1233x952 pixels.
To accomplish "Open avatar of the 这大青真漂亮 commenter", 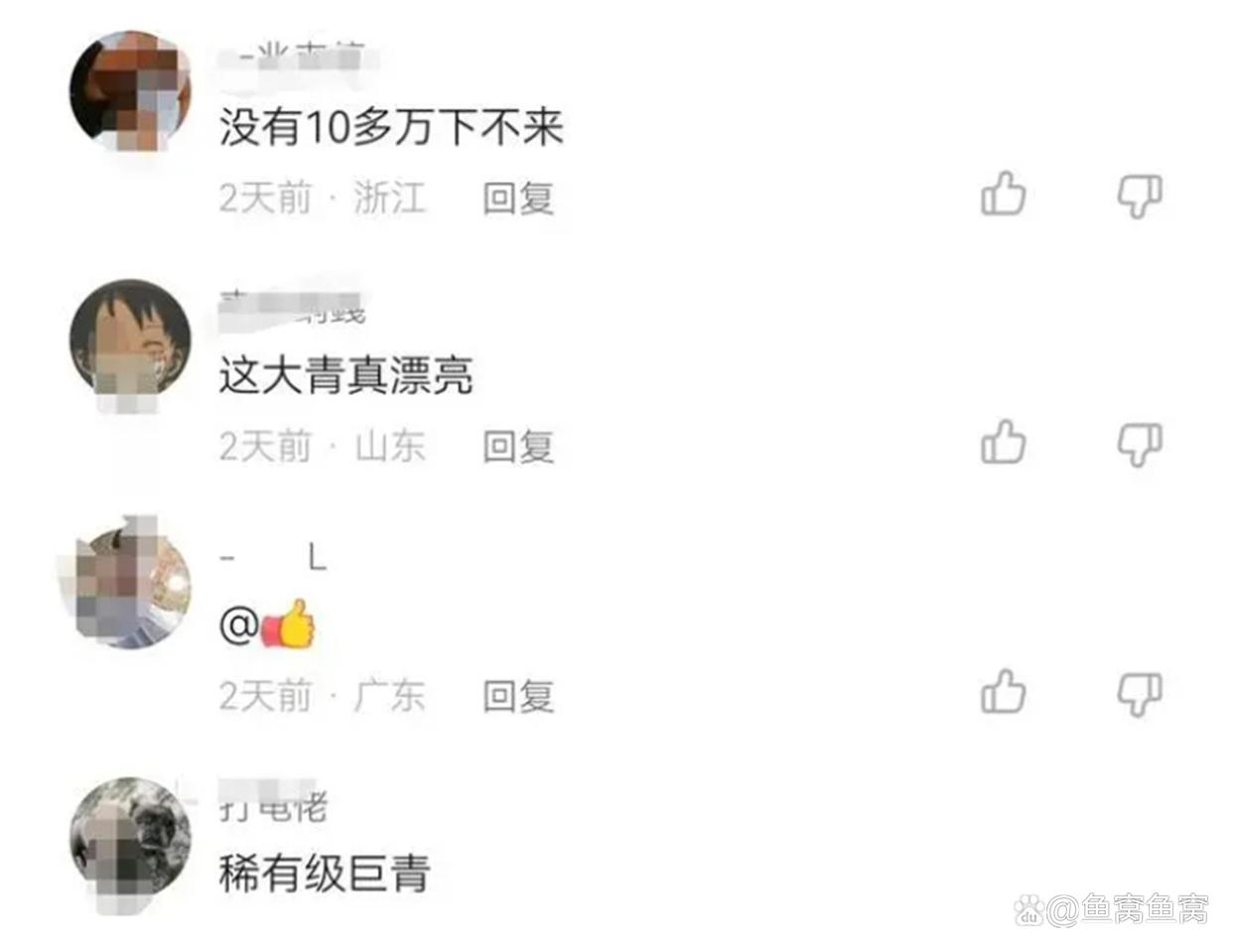I will (130, 340).
